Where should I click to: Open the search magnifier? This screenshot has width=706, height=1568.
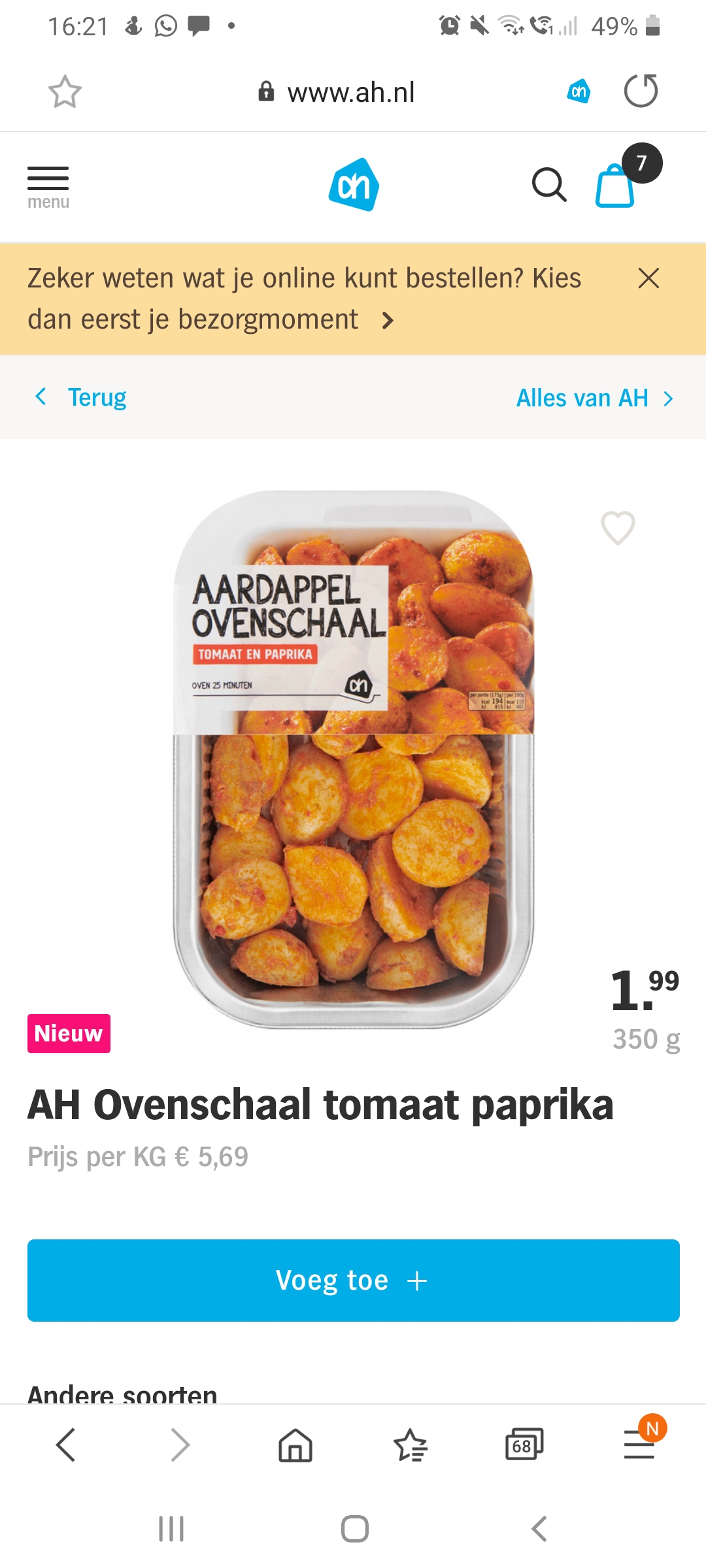(549, 185)
